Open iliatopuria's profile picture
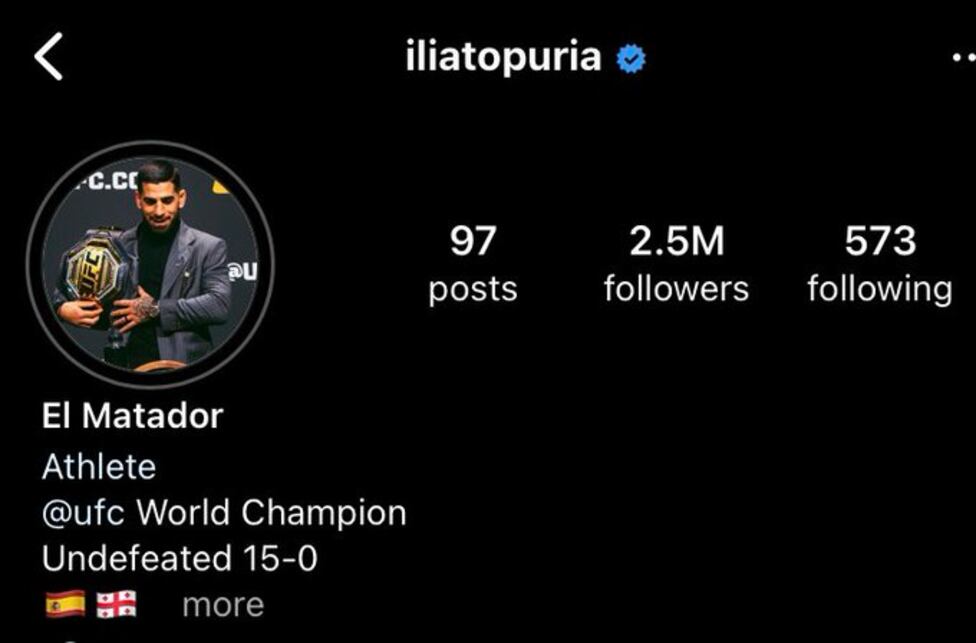The height and width of the screenshot is (643, 976). coord(150,263)
